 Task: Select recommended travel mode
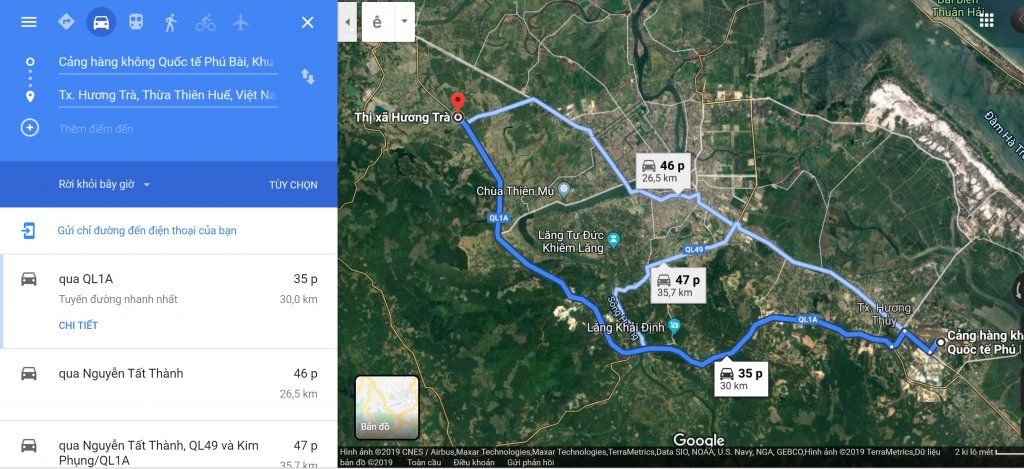tap(66, 22)
